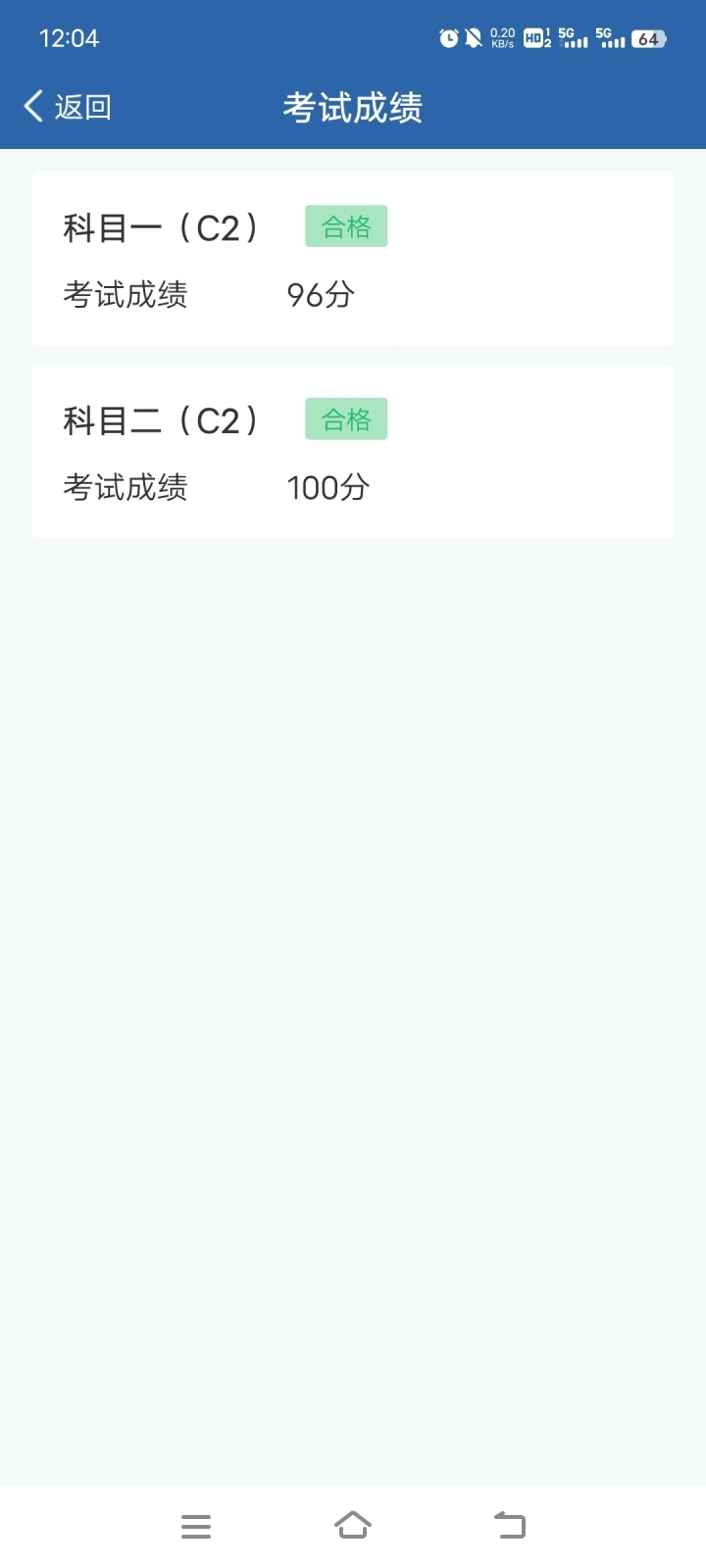Go back using the 返回 button
The image size is (706, 1568).
(x=68, y=106)
